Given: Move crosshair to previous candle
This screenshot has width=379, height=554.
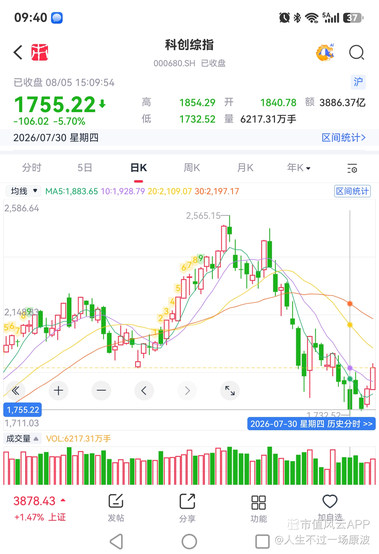Looking at the screenshot, I should coord(144,390).
